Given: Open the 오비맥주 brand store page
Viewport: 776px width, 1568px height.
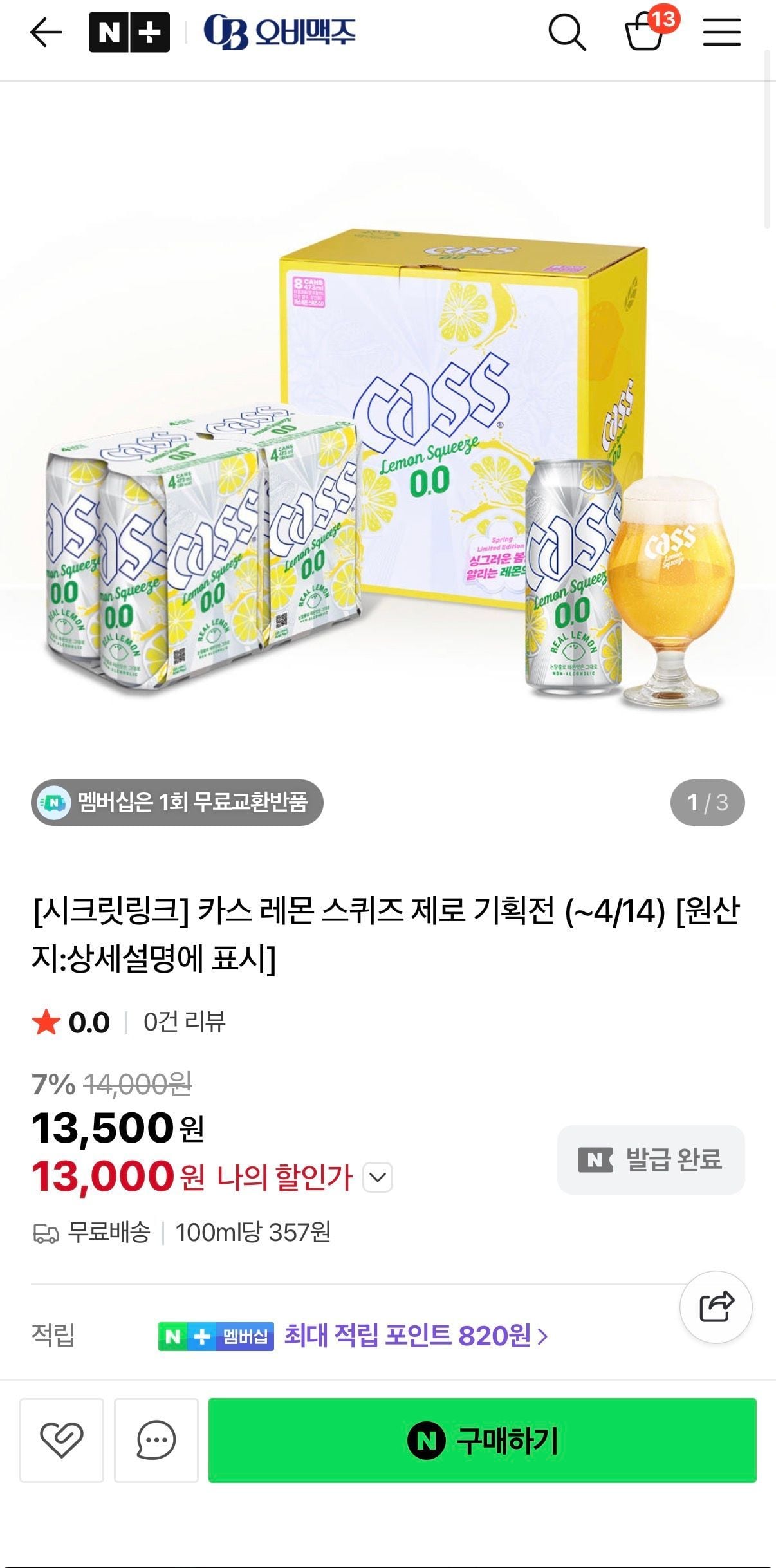Looking at the screenshot, I should click(280, 32).
